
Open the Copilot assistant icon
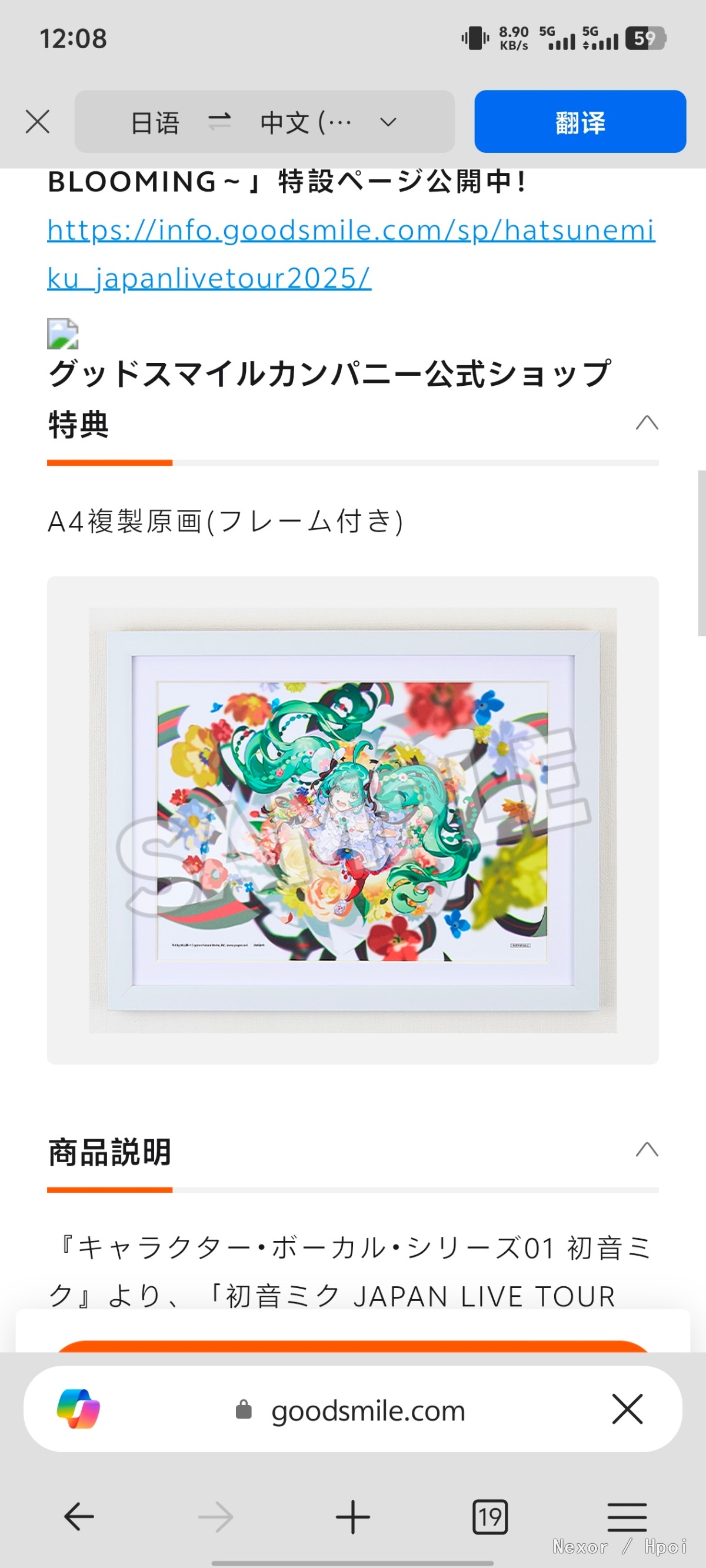(x=79, y=1409)
